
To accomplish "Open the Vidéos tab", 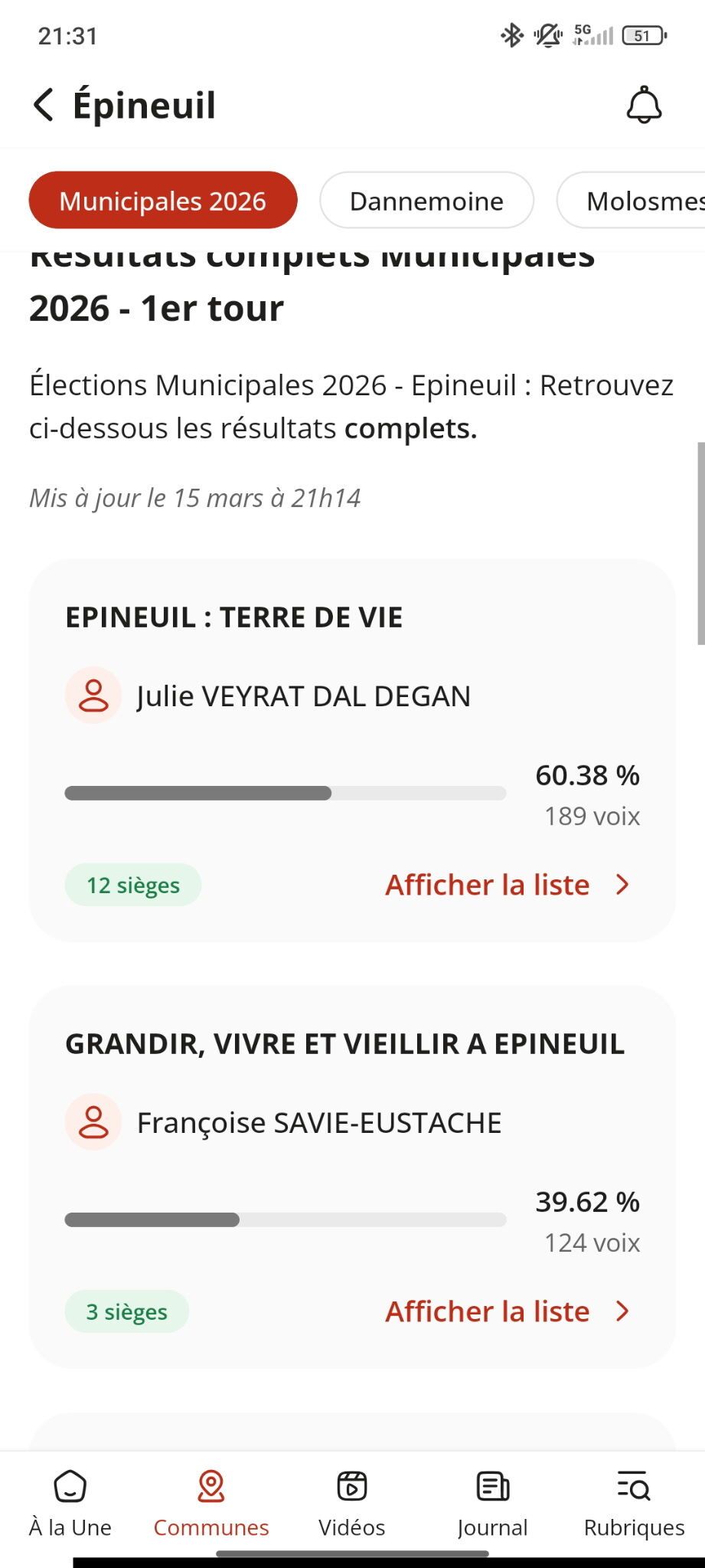I will (352, 1504).
